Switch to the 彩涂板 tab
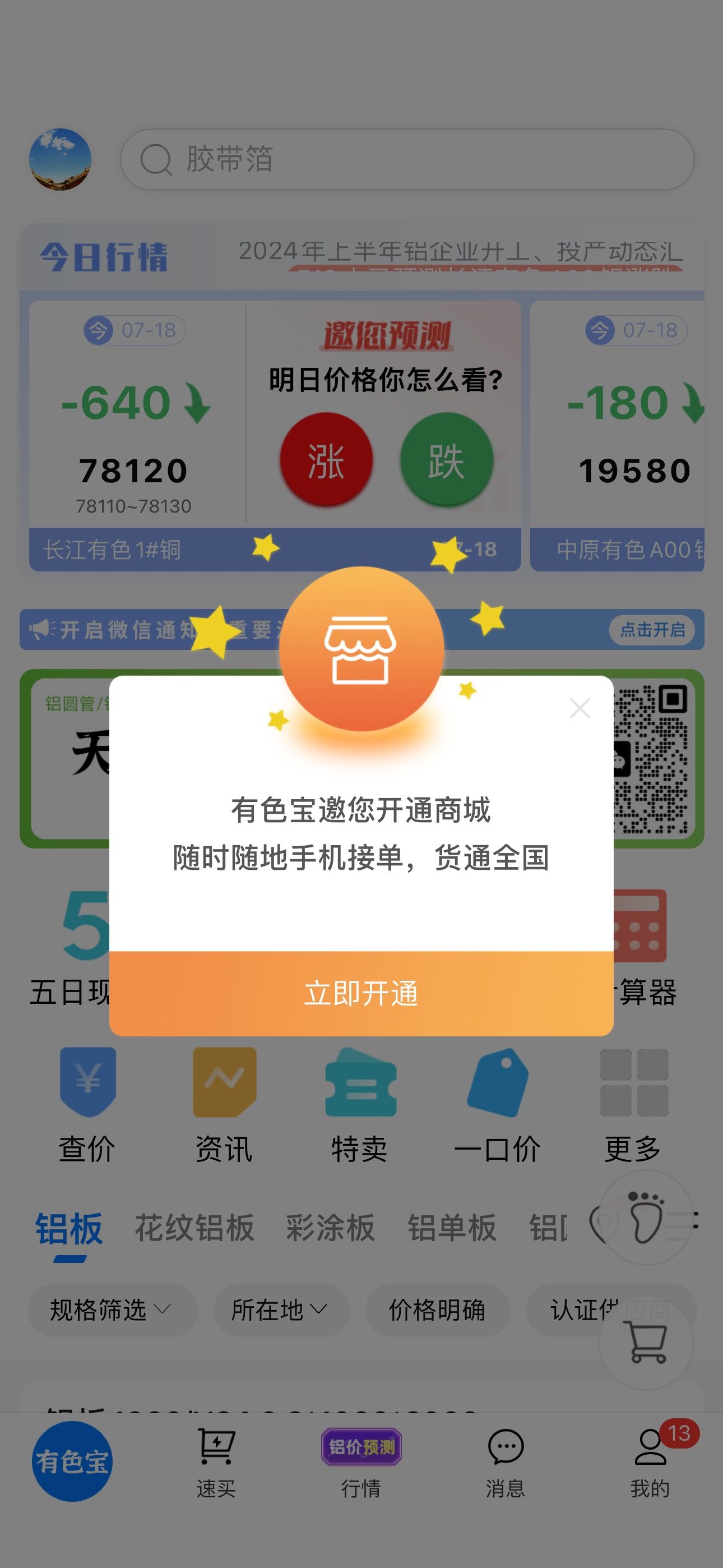 (x=331, y=1228)
